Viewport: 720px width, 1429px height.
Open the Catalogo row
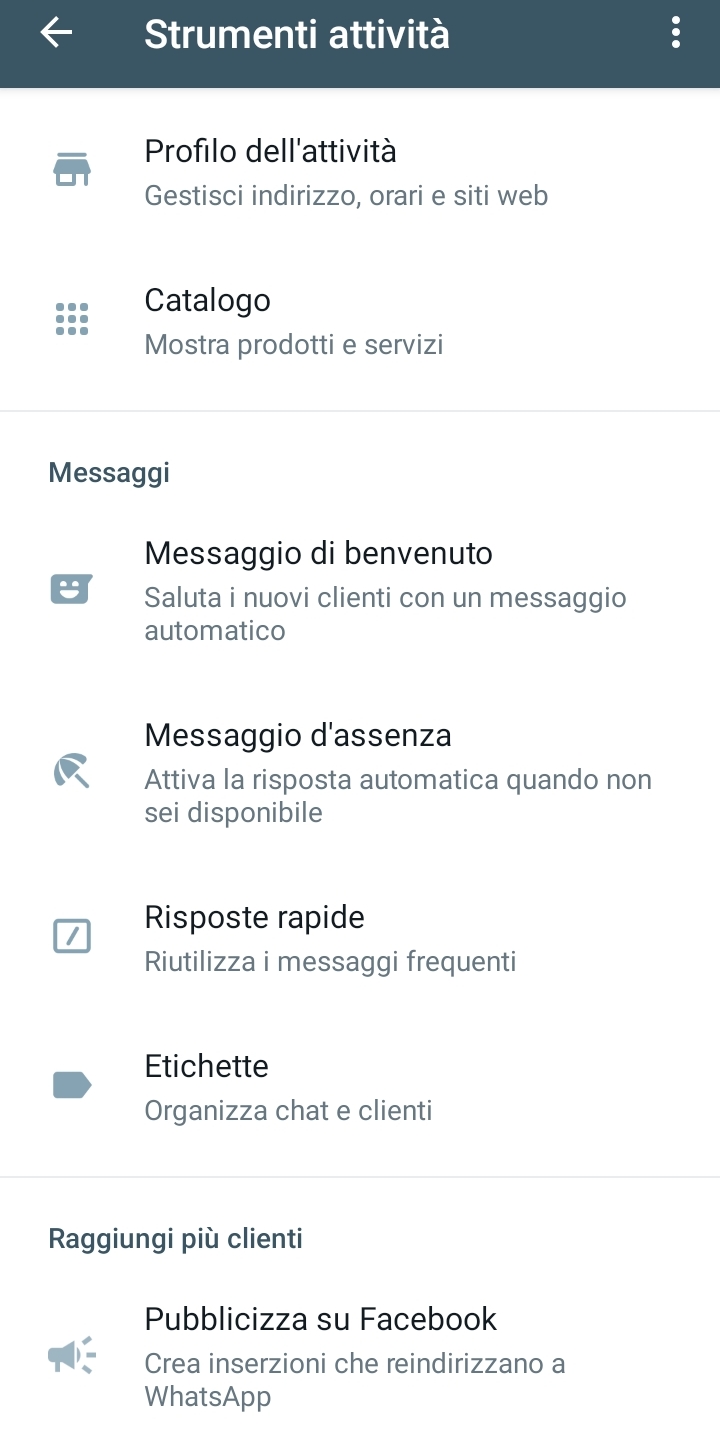click(360, 321)
